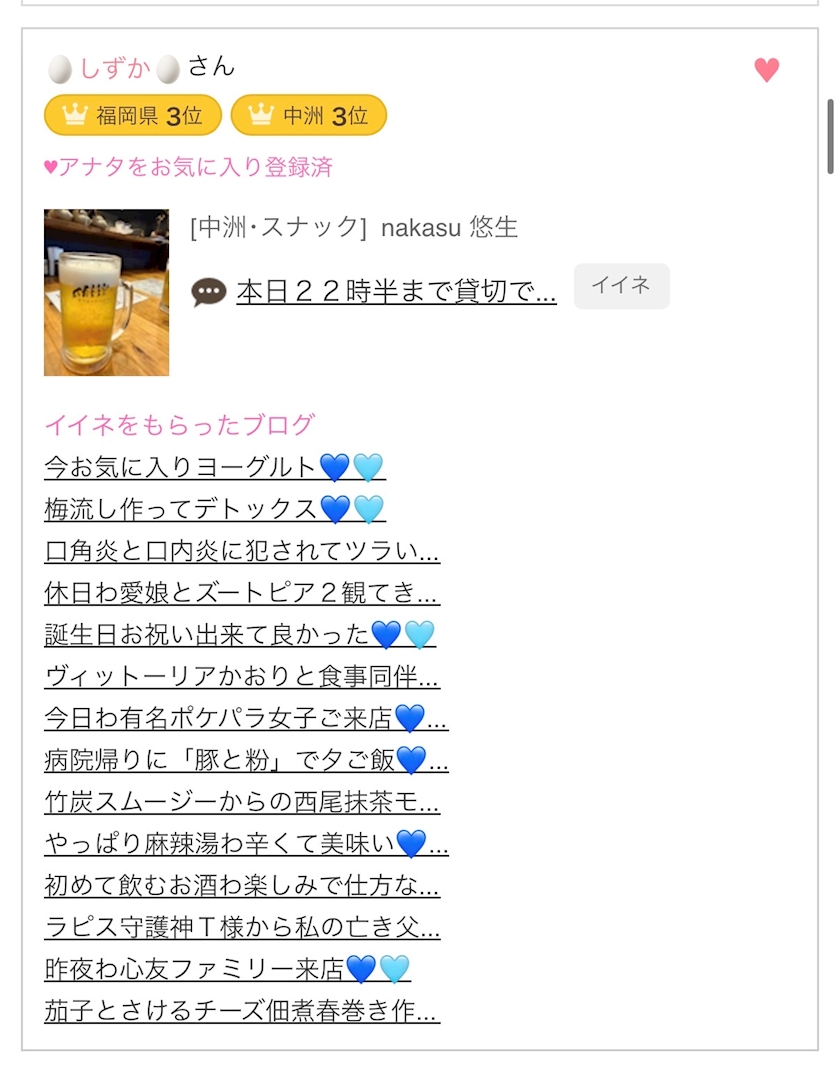
Task: Tap the イイネ button
Action: click(621, 285)
